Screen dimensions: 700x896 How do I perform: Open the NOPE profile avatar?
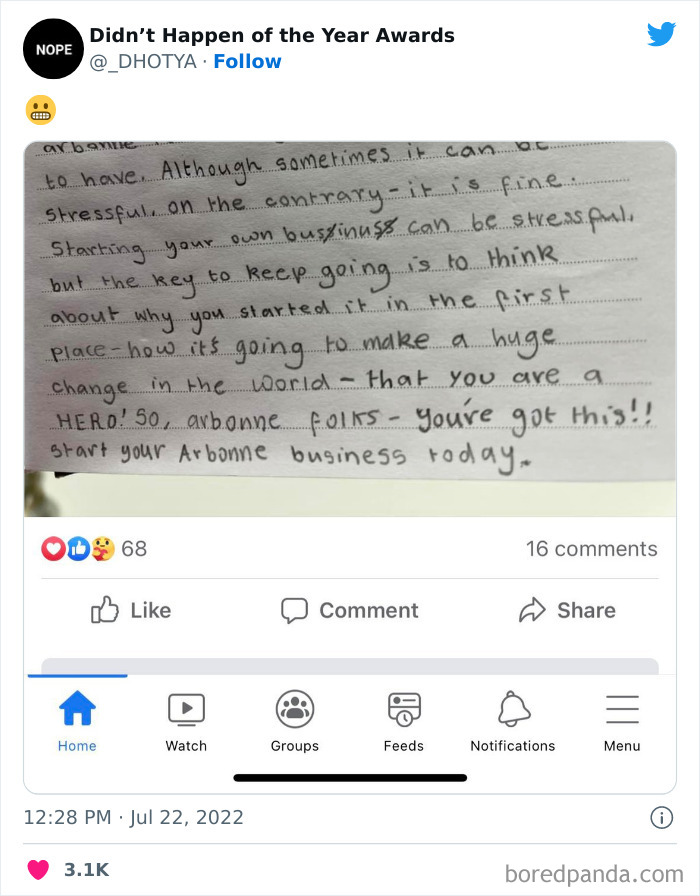pos(53,49)
